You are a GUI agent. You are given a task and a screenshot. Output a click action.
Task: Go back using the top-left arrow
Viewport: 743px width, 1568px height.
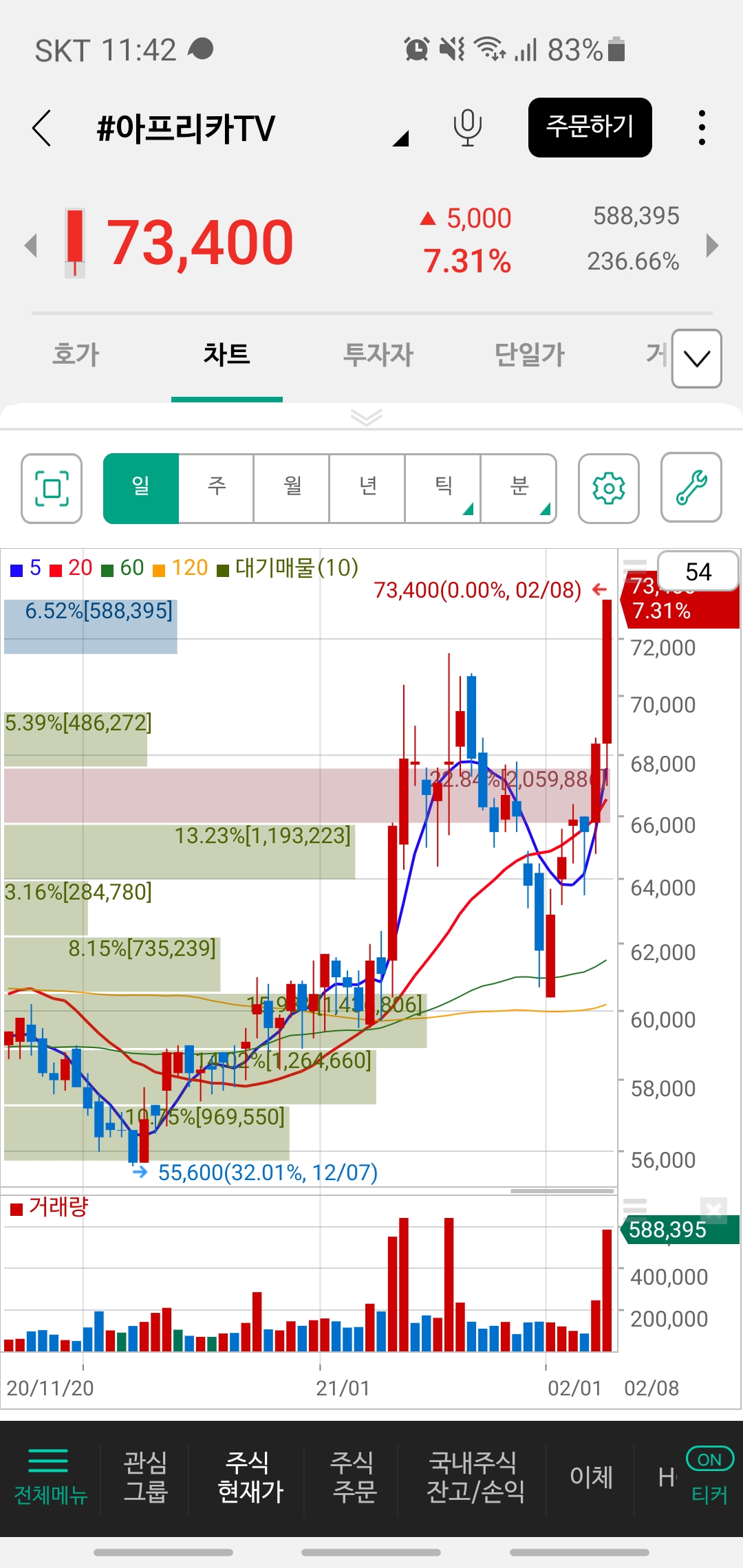pyautogui.click(x=42, y=128)
